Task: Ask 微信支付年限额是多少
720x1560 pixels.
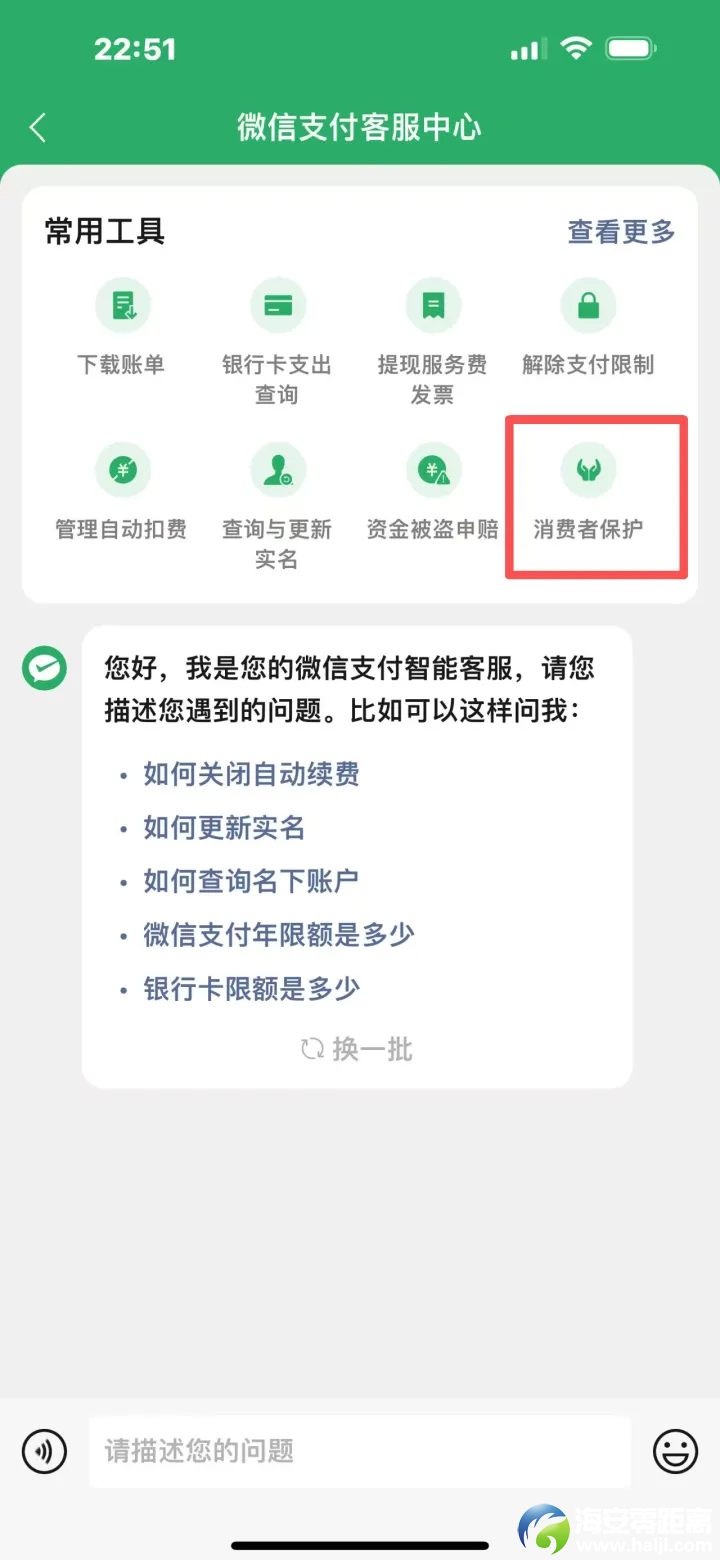Action: [278, 935]
